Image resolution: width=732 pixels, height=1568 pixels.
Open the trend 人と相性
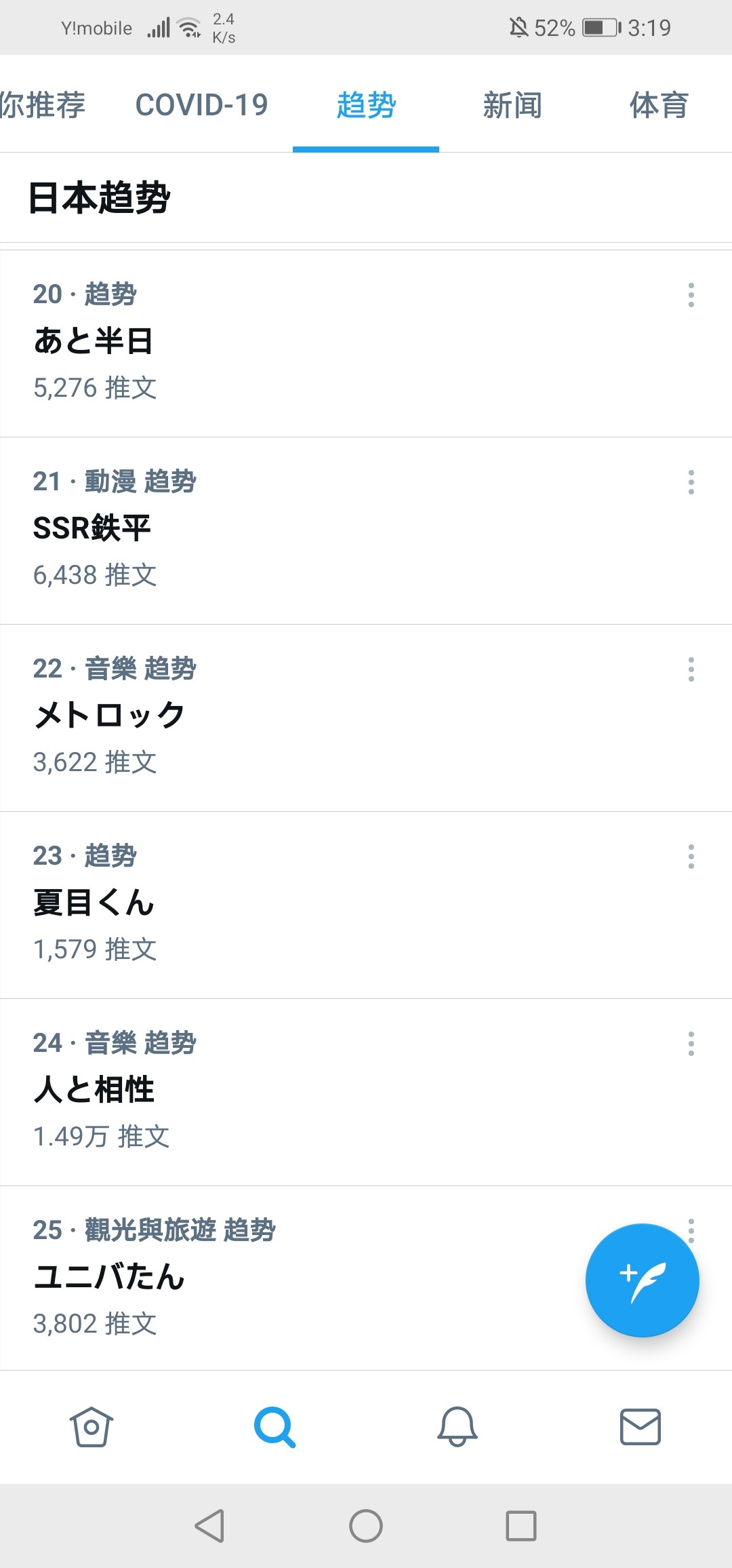pos(366,1093)
